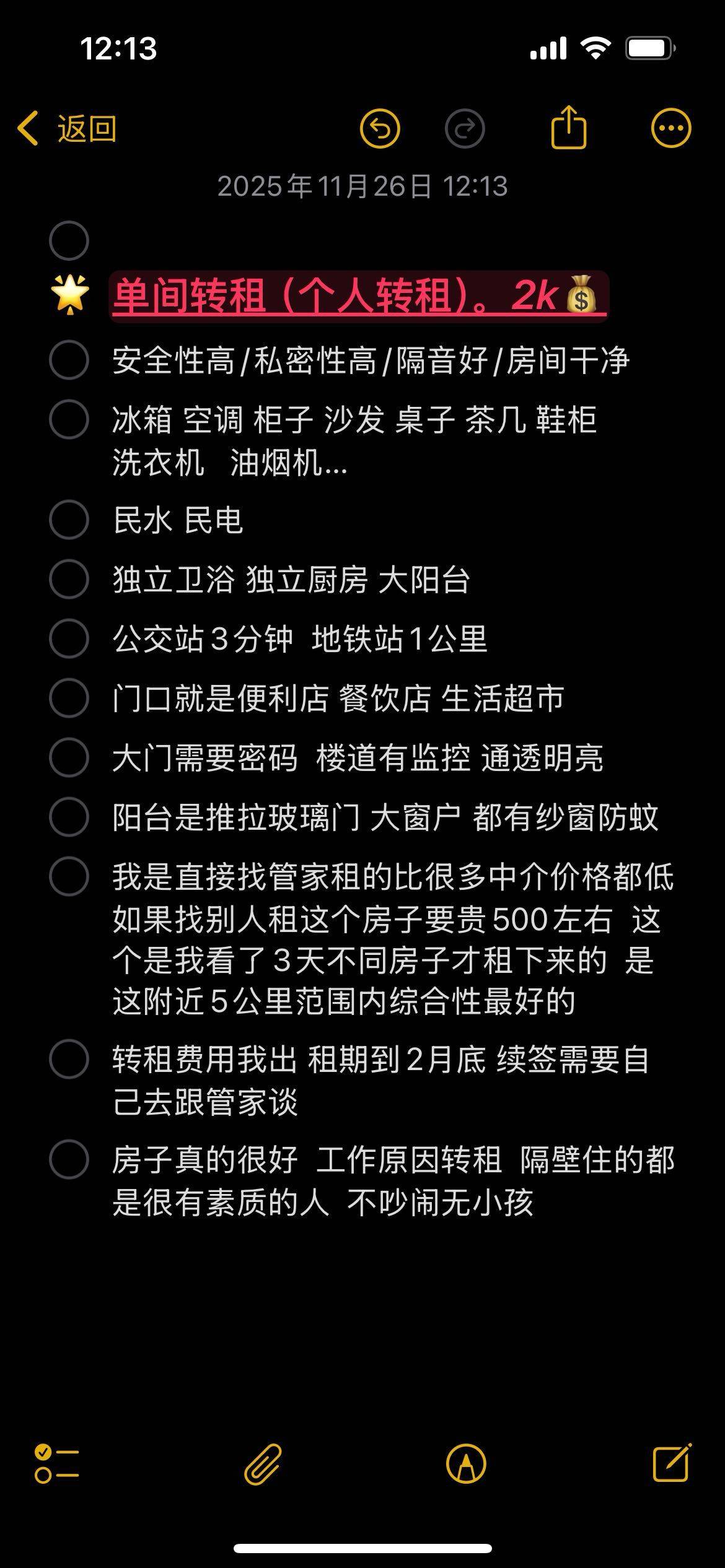Tick the empty first checklist circle
The width and height of the screenshot is (725, 1568).
(x=69, y=240)
